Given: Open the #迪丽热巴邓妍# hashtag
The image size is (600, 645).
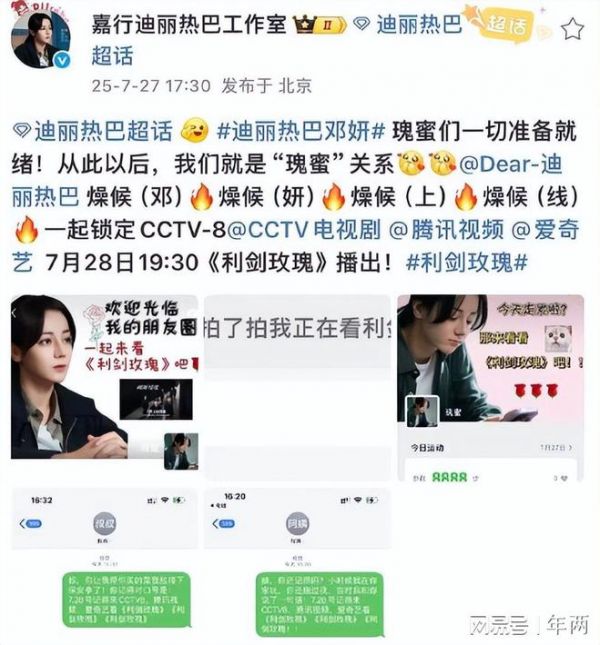Looking at the screenshot, I should [x=294, y=129].
